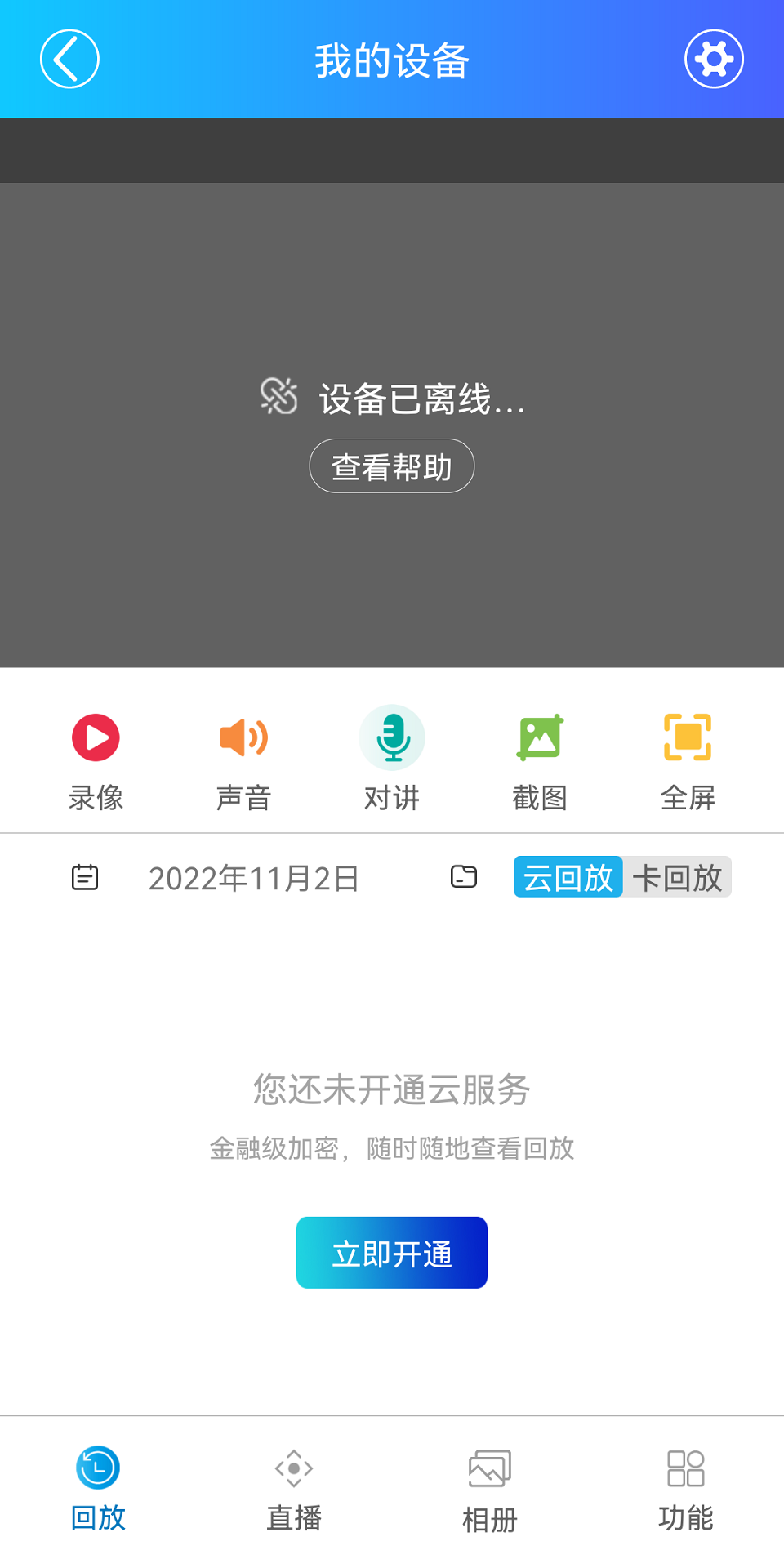The width and height of the screenshot is (784, 1568).
Task: Open the file folder icon beside playback tabs
Action: click(464, 877)
